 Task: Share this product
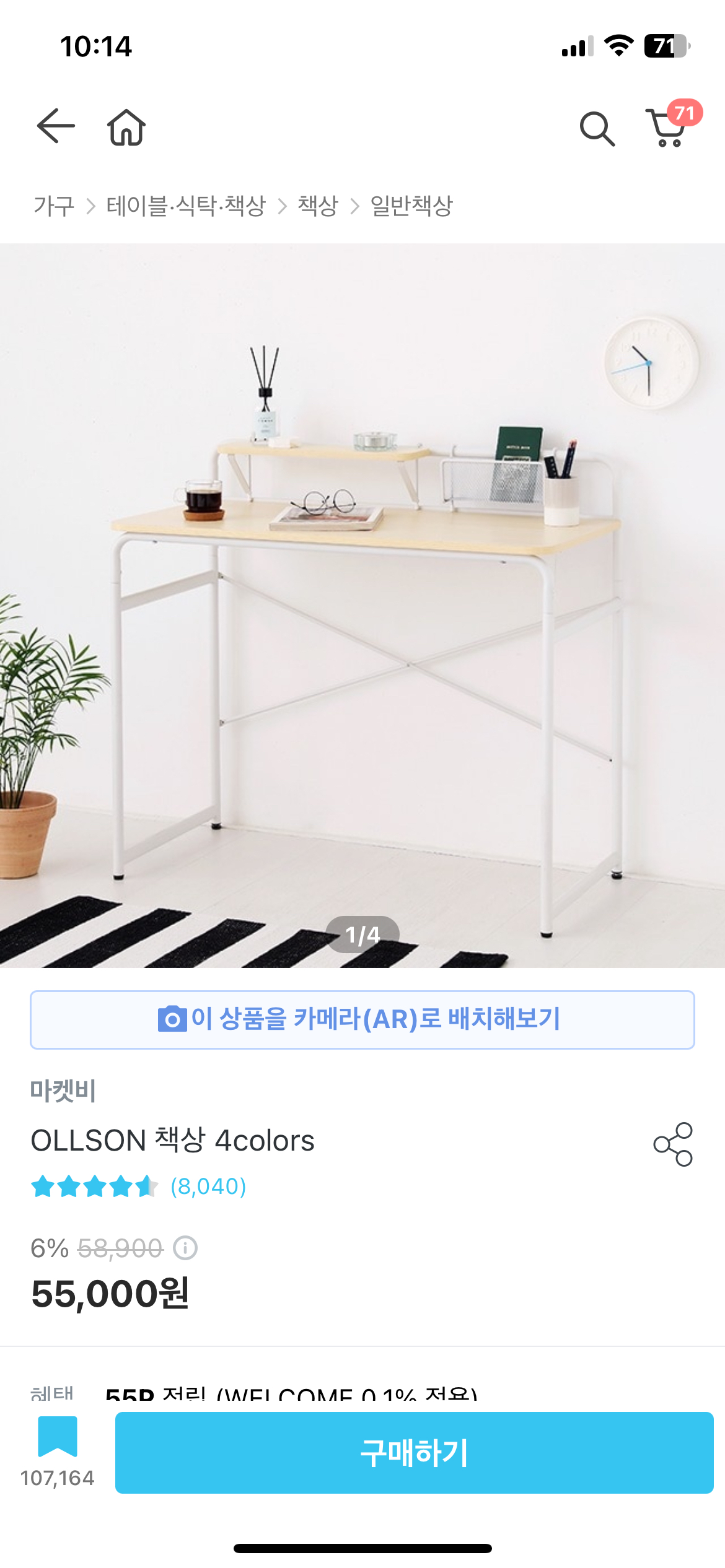pos(673,1144)
